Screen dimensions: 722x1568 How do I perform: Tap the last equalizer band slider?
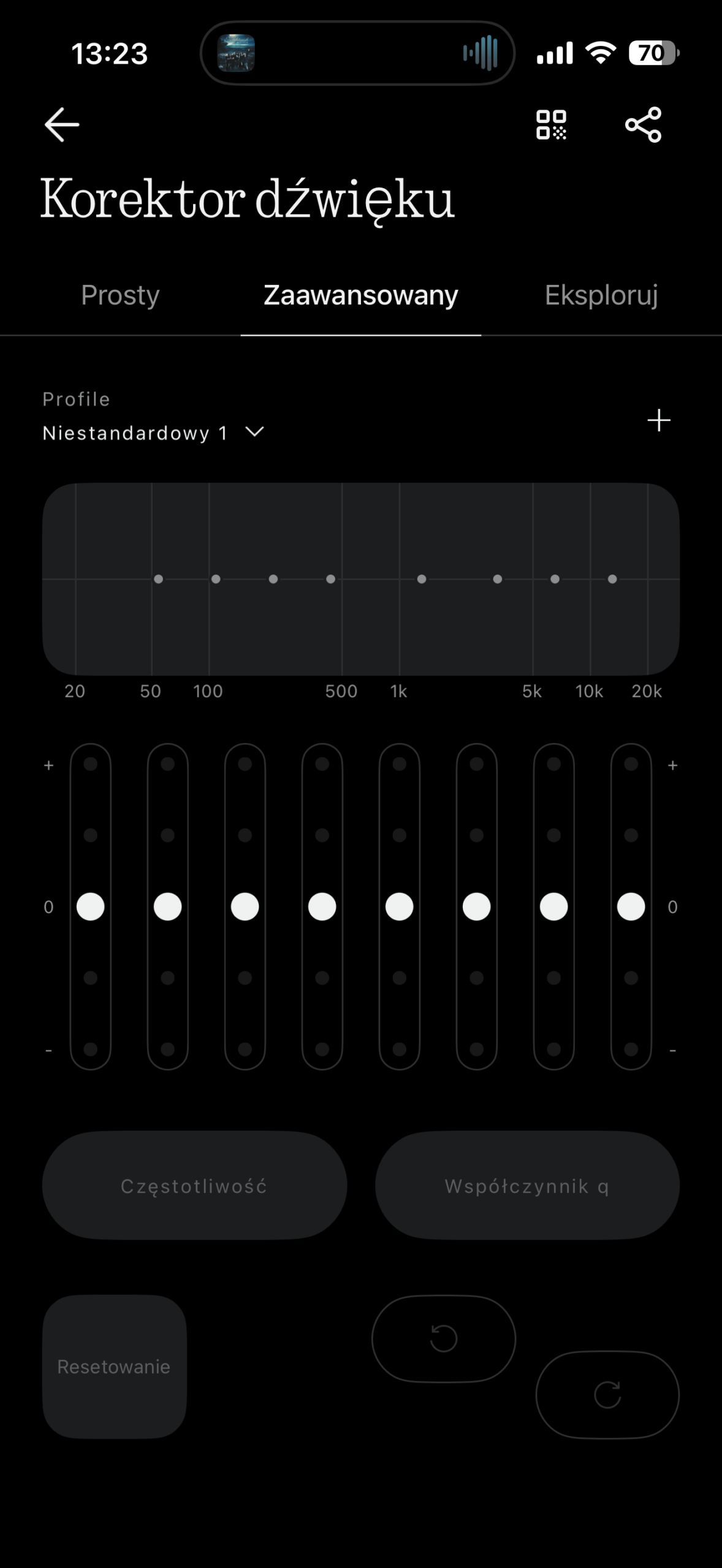pos(631,907)
